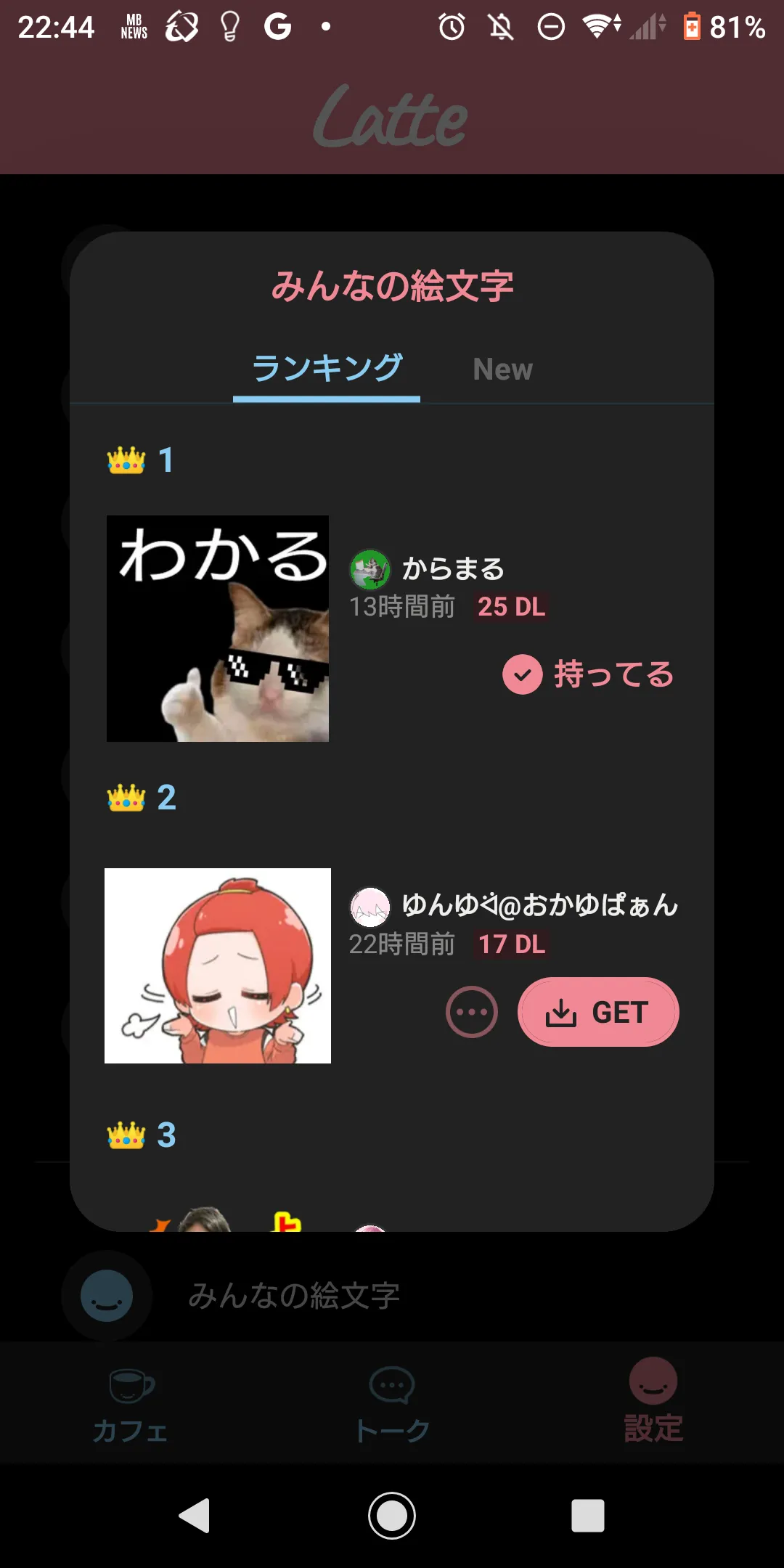Switch to the New tab

tap(502, 369)
